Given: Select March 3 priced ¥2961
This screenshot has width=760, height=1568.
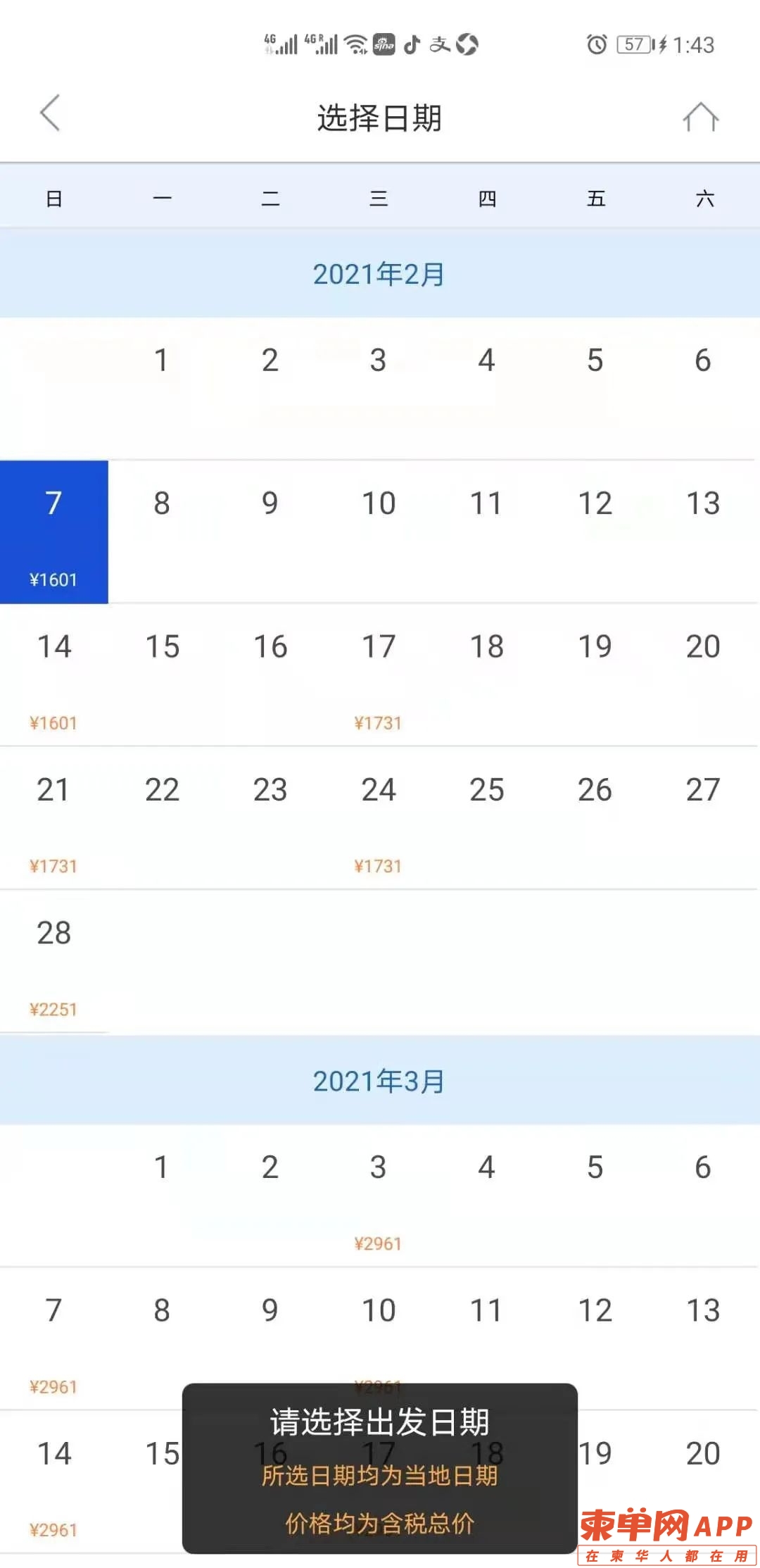Looking at the screenshot, I should pyautogui.click(x=379, y=1196).
